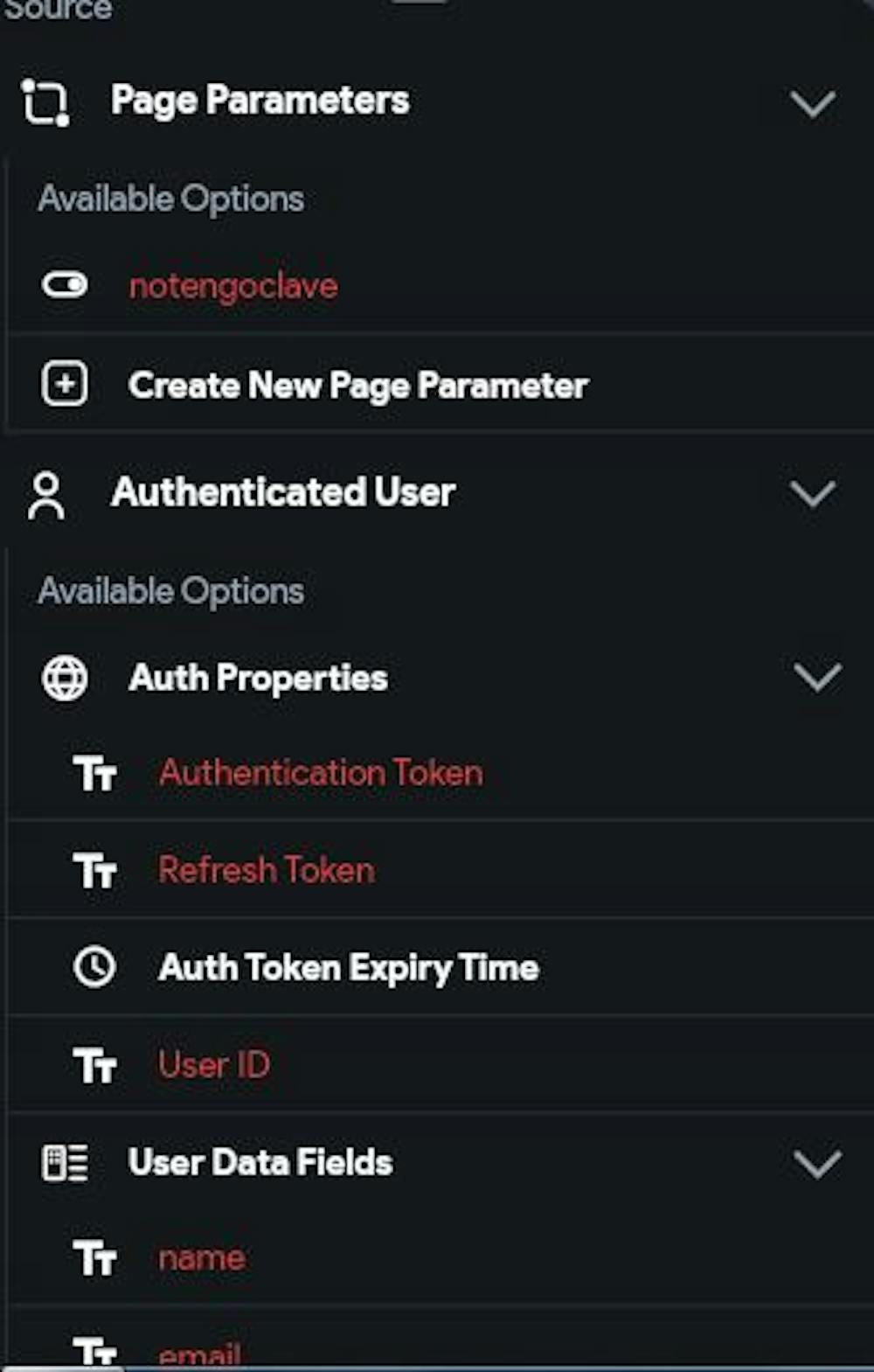The height and width of the screenshot is (1372, 874).
Task: Collapse the Auth Properties group
Action: (x=817, y=677)
